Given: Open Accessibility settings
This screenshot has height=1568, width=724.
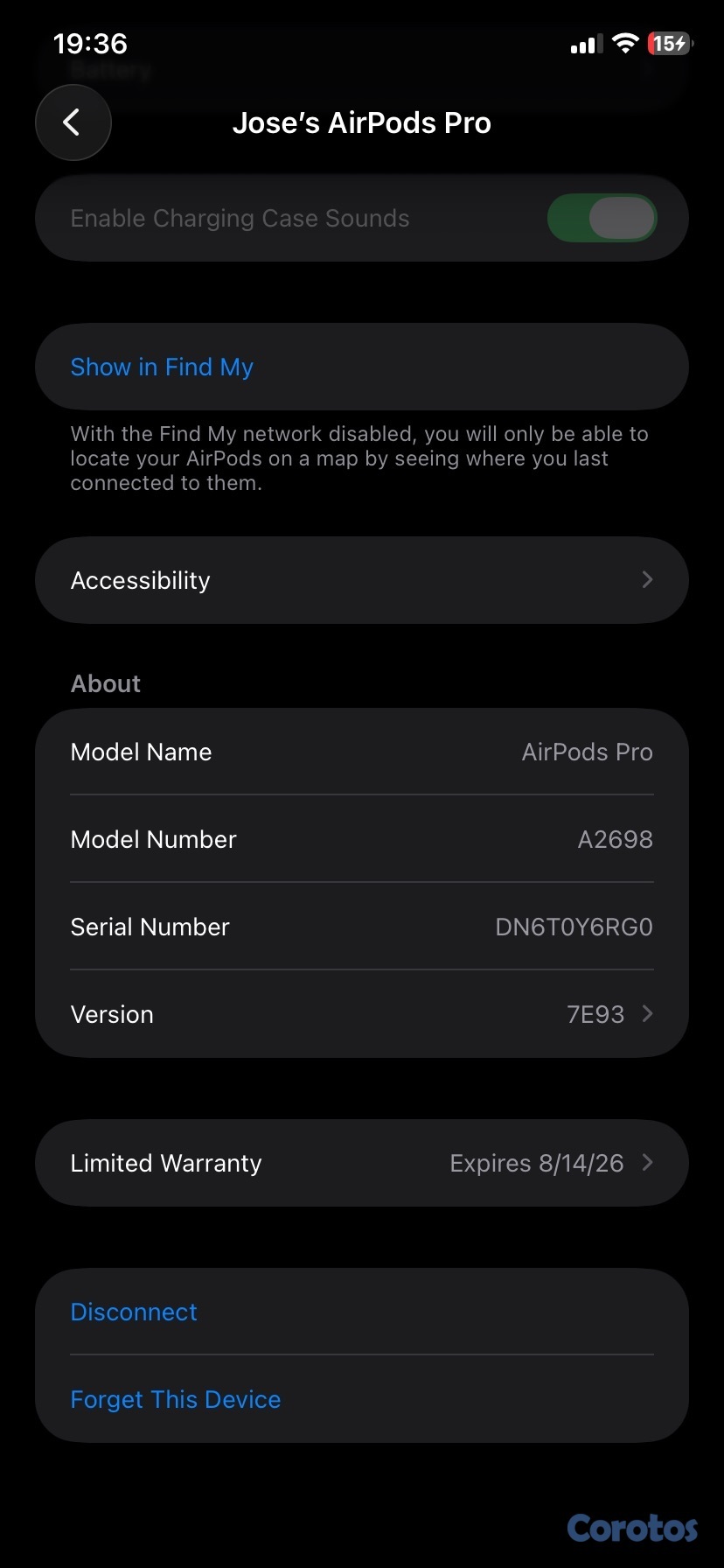Looking at the screenshot, I should (x=361, y=580).
